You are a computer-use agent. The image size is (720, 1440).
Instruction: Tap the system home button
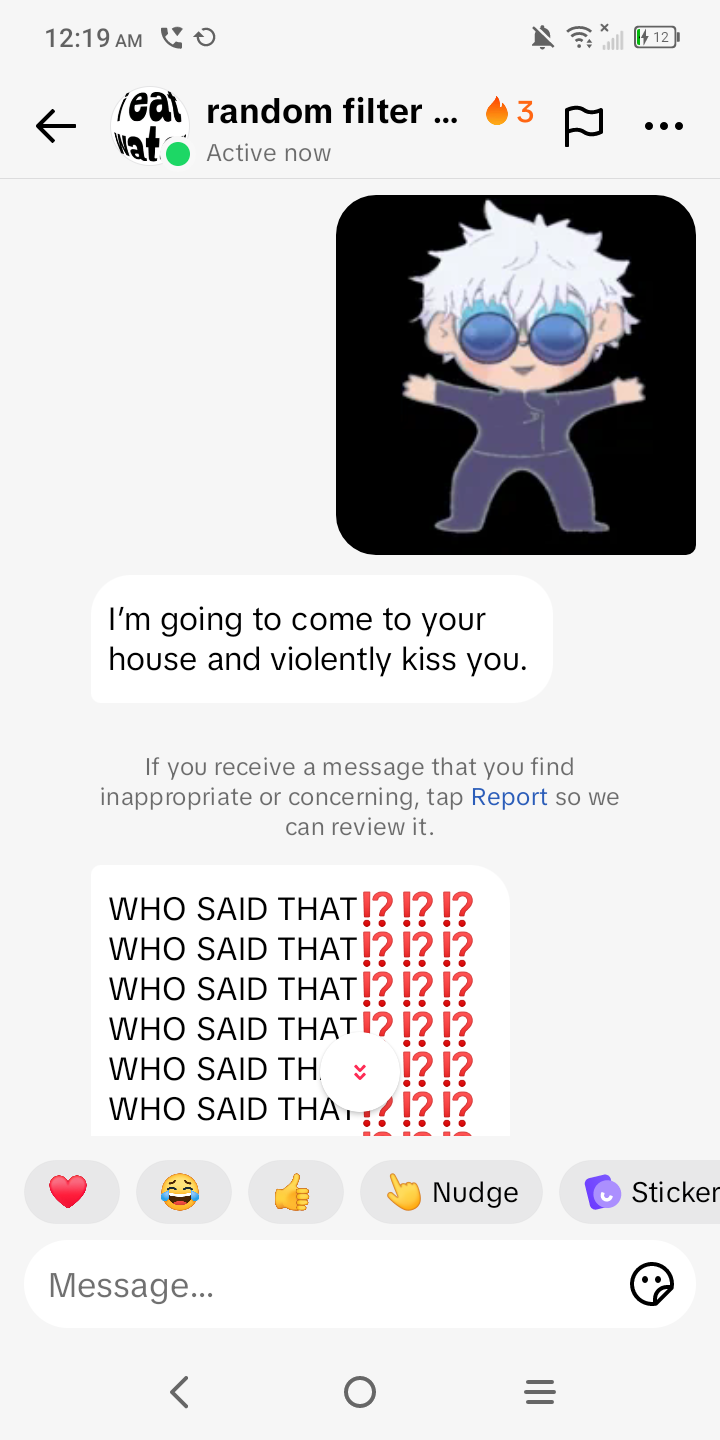(x=360, y=1392)
